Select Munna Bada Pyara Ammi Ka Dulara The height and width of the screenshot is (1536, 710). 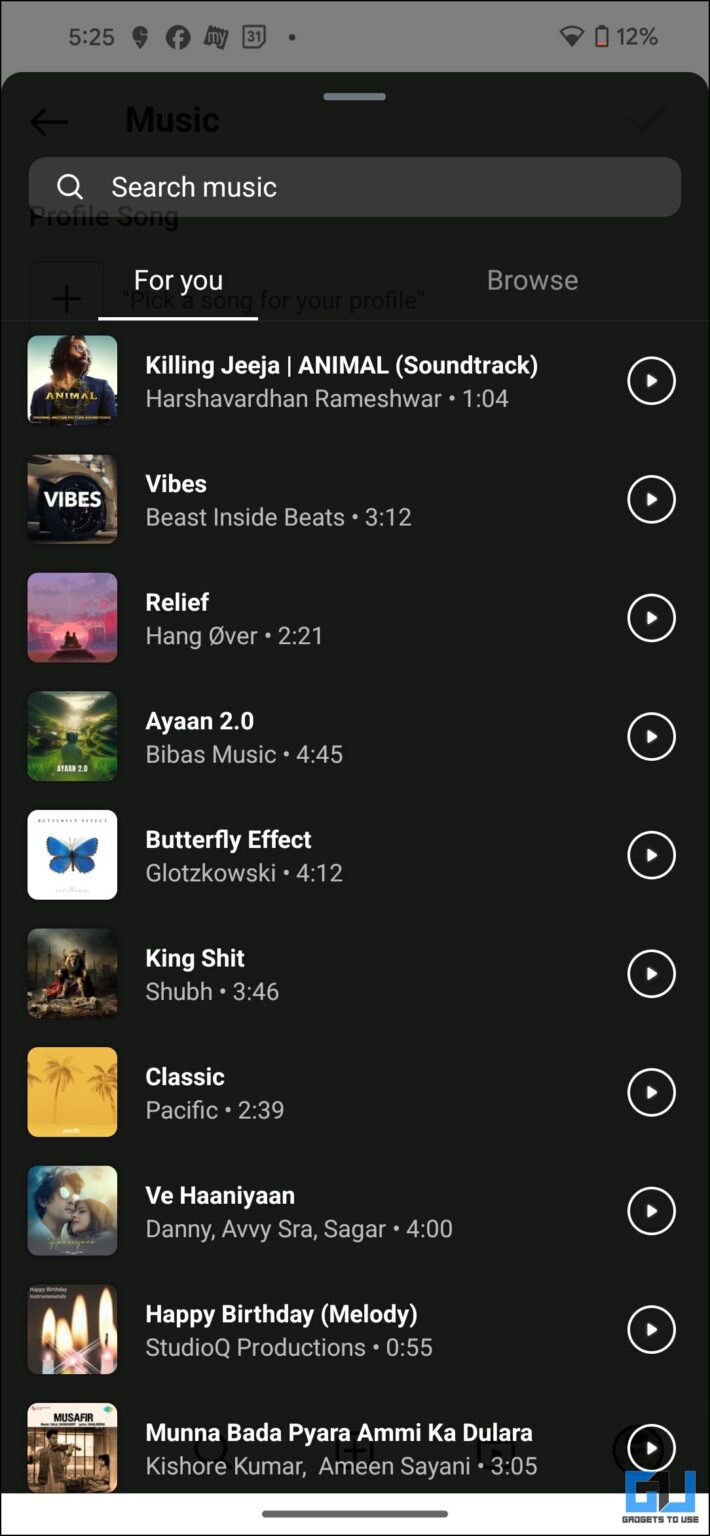(x=340, y=1448)
